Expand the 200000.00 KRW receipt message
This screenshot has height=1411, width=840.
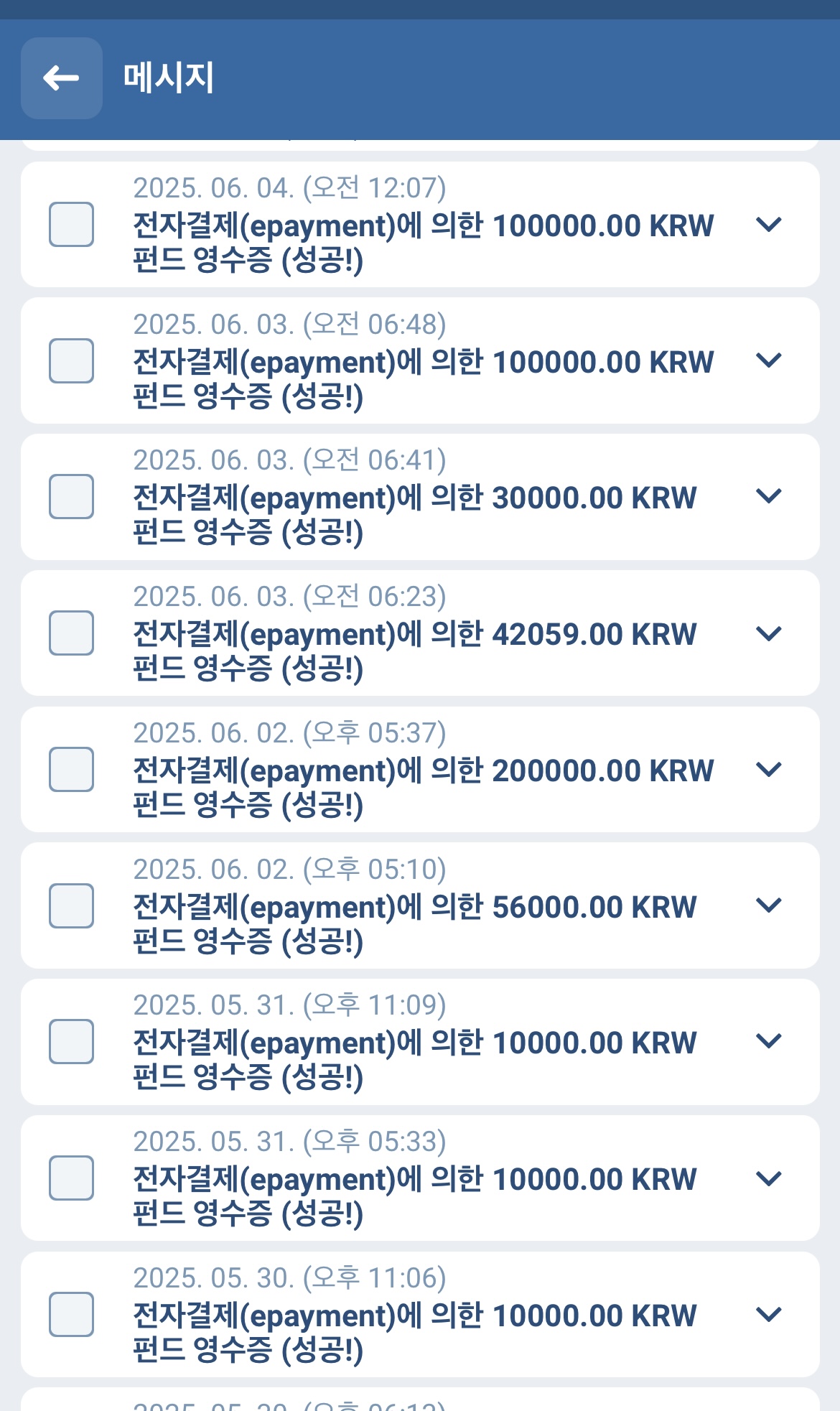768,770
